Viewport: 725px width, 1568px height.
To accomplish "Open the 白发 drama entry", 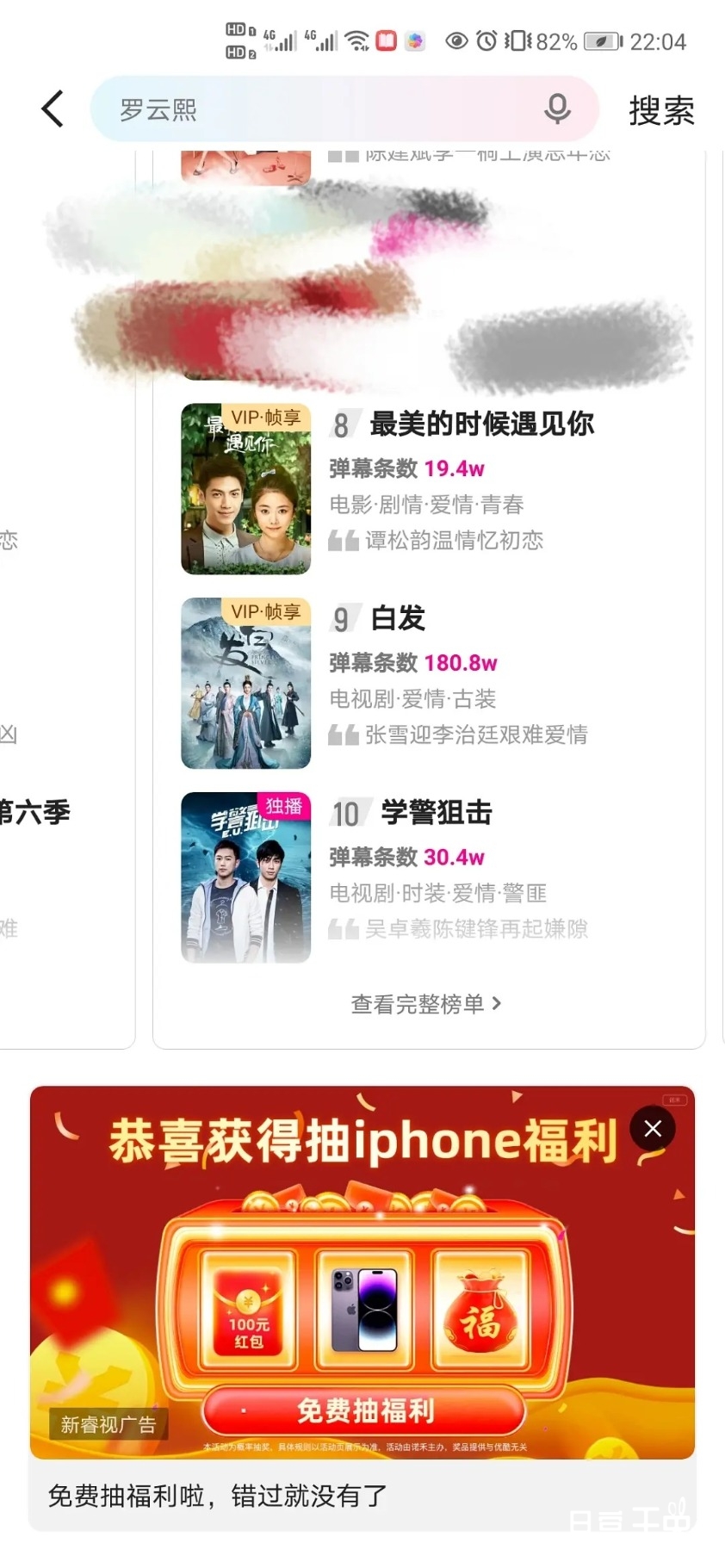I will 397,618.
